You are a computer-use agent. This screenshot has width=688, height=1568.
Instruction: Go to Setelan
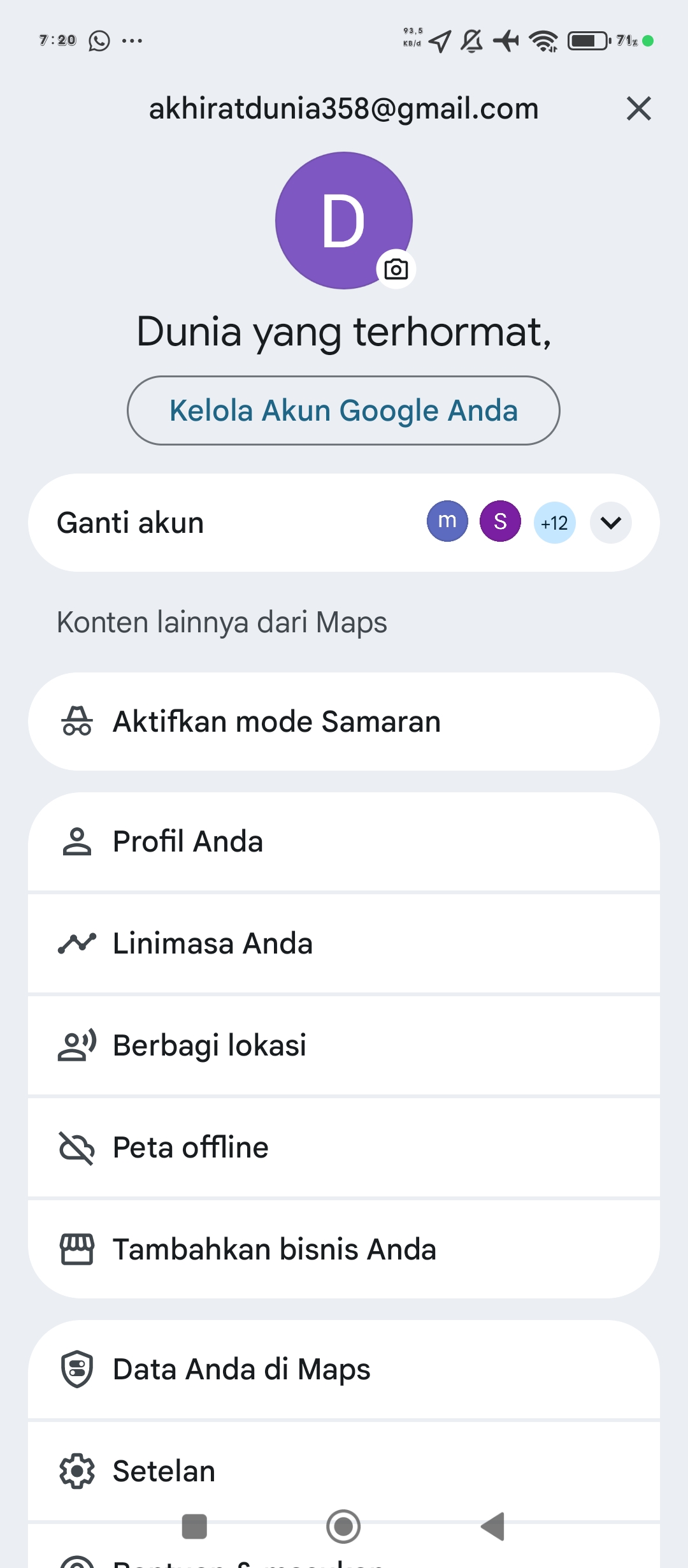pos(344,1471)
